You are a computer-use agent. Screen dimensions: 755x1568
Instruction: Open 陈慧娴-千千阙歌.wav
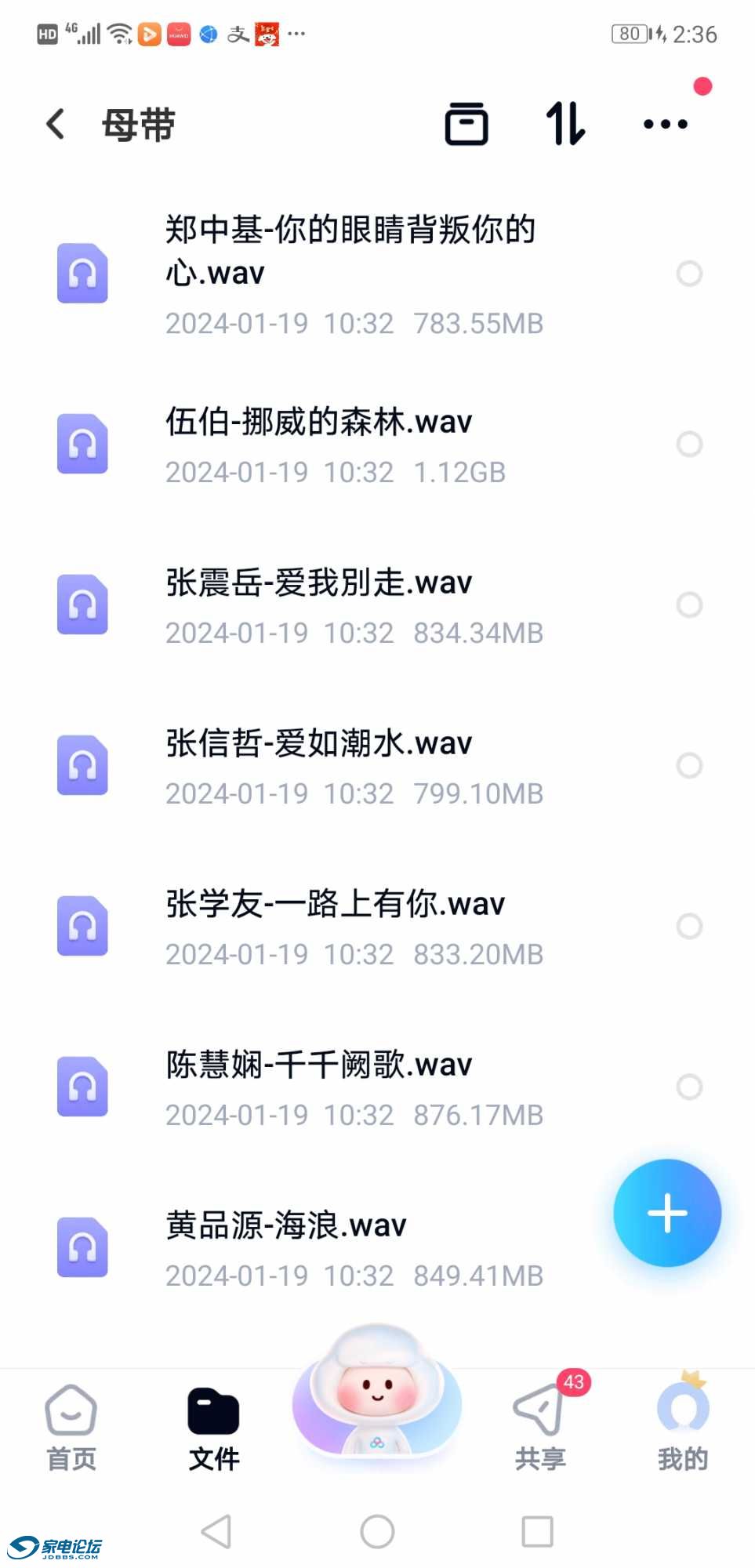pyautogui.click(x=318, y=1064)
